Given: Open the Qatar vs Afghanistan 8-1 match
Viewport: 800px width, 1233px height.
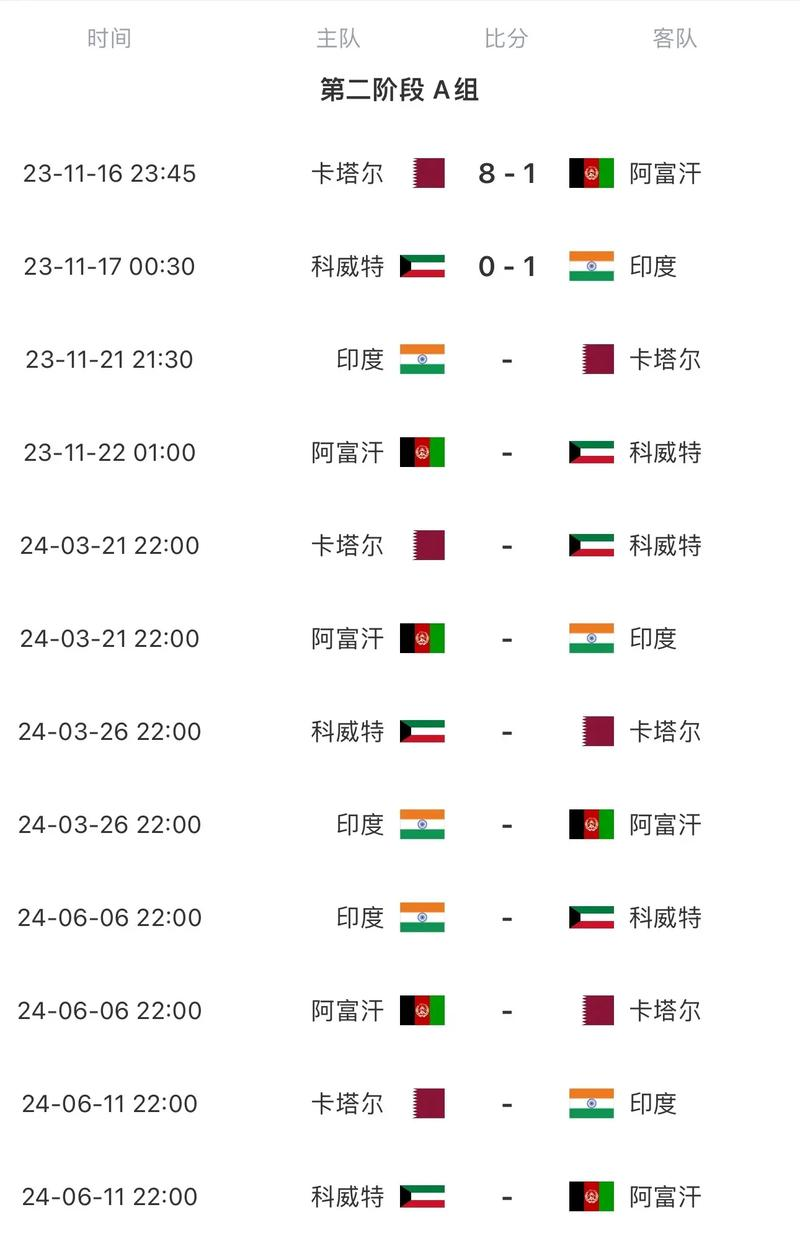Looking at the screenshot, I should (x=506, y=173).
